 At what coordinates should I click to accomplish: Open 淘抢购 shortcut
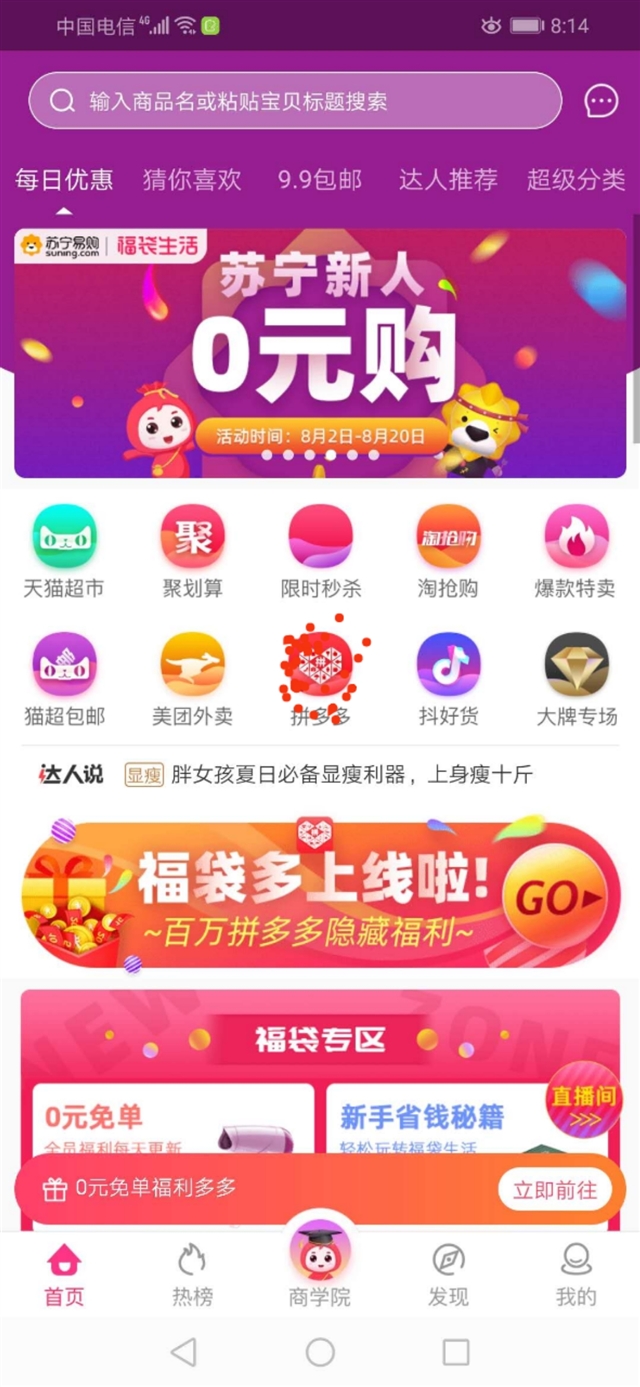[x=448, y=552]
